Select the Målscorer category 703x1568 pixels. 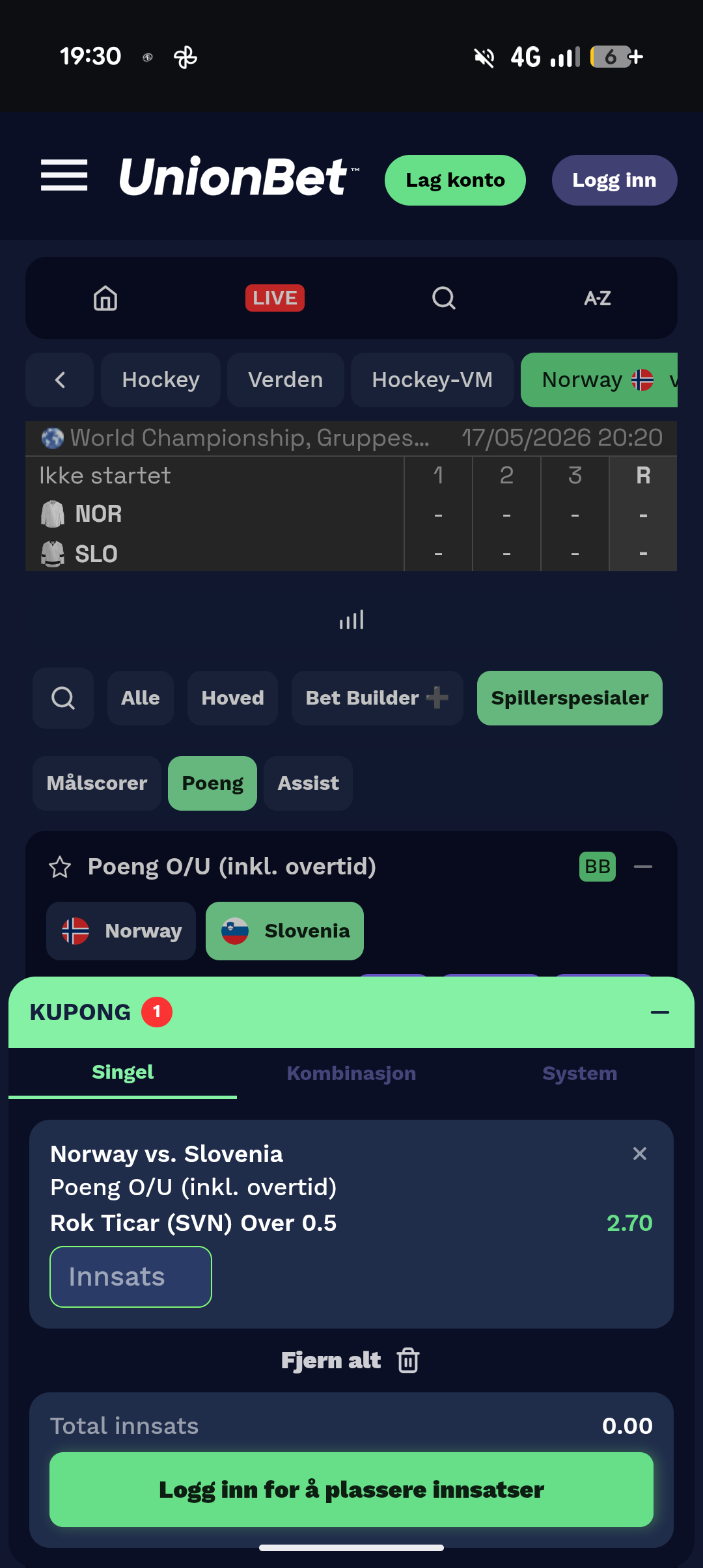(x=97, y=783)
